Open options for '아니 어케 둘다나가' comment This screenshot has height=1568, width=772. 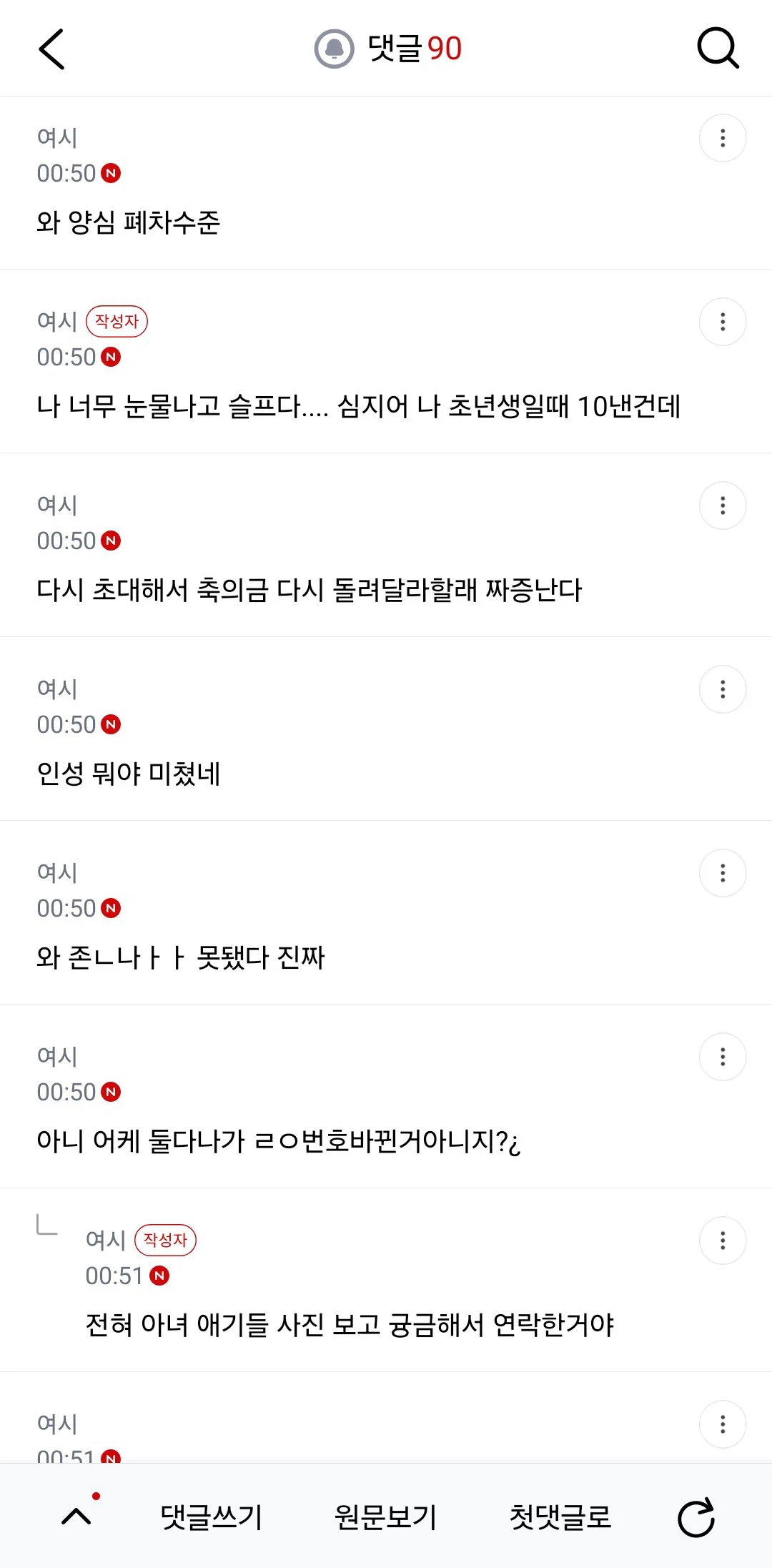point(723,1057)
